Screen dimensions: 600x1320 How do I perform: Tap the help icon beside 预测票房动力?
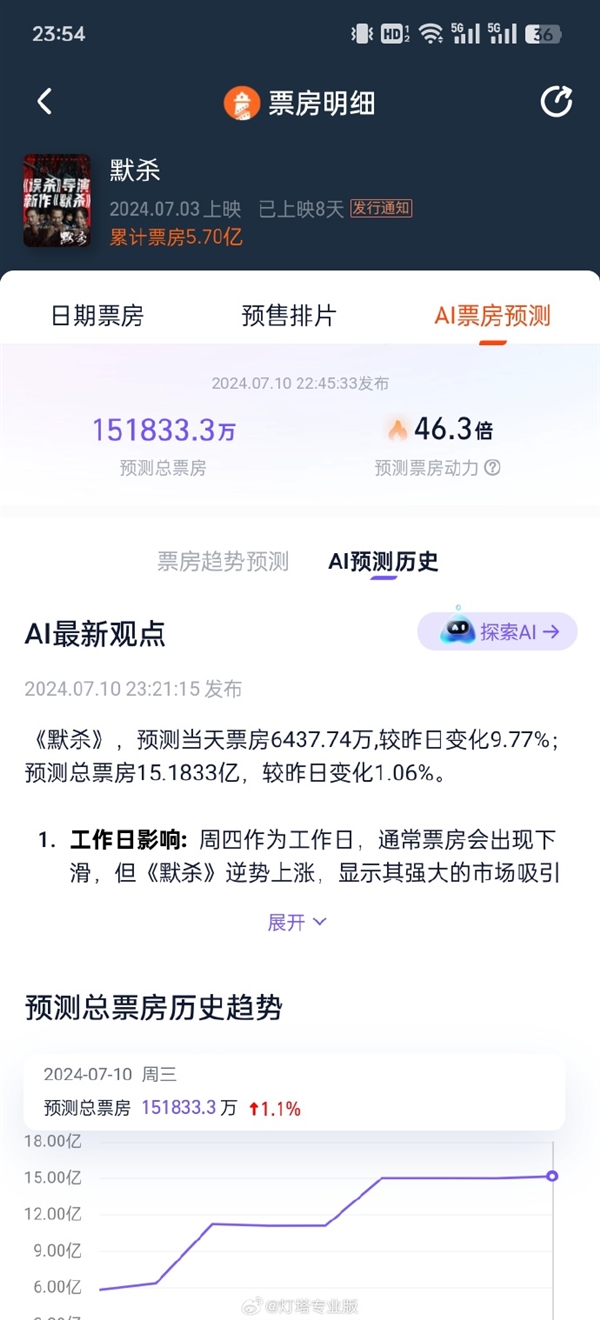pos(492,467)
